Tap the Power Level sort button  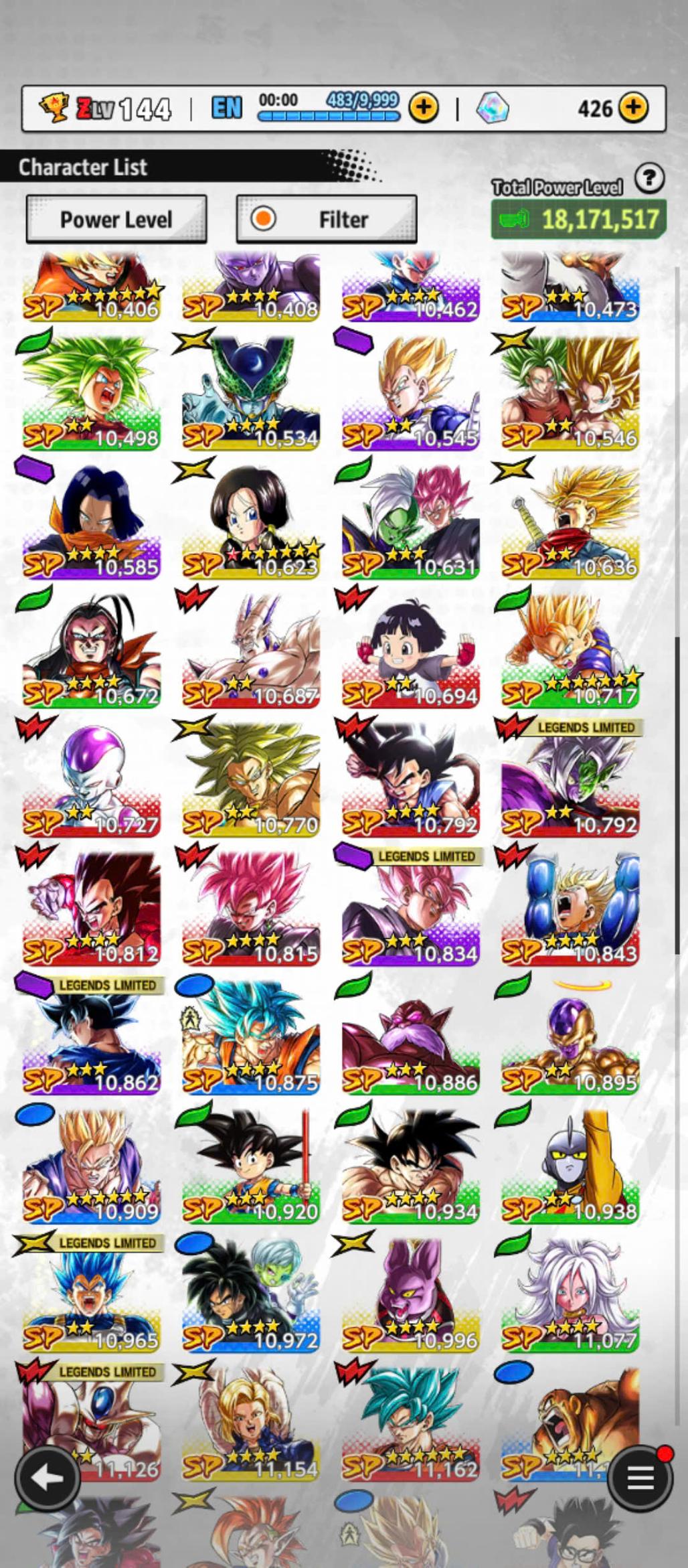click(x=116, y=219)
